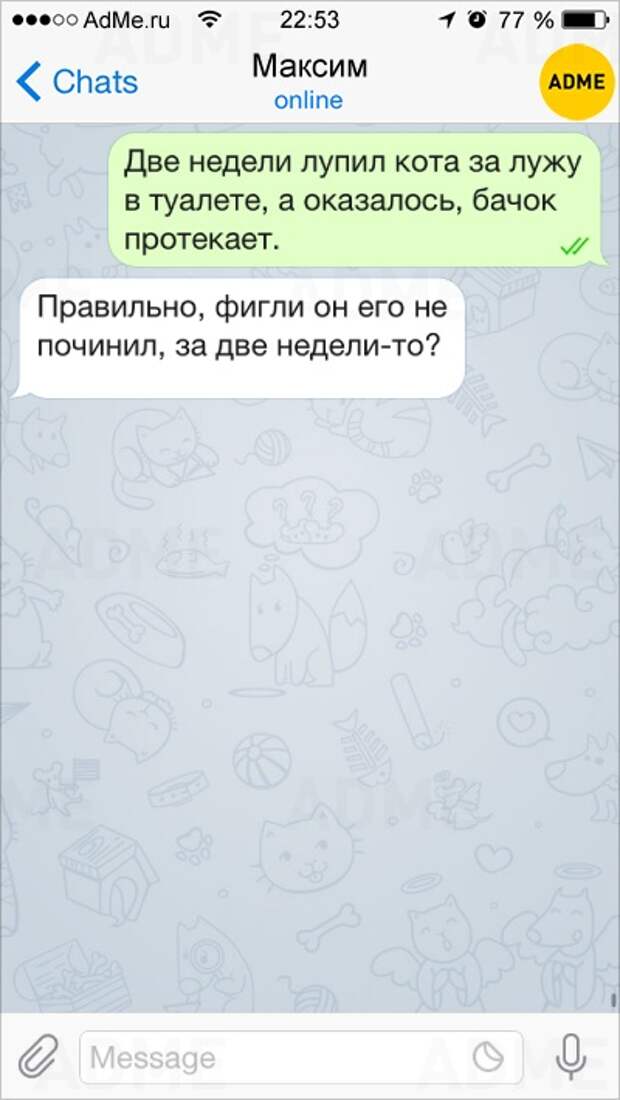The image size is (620, 1100).
Task: Record a voice message with microphone
Action: click(571, 1057)
